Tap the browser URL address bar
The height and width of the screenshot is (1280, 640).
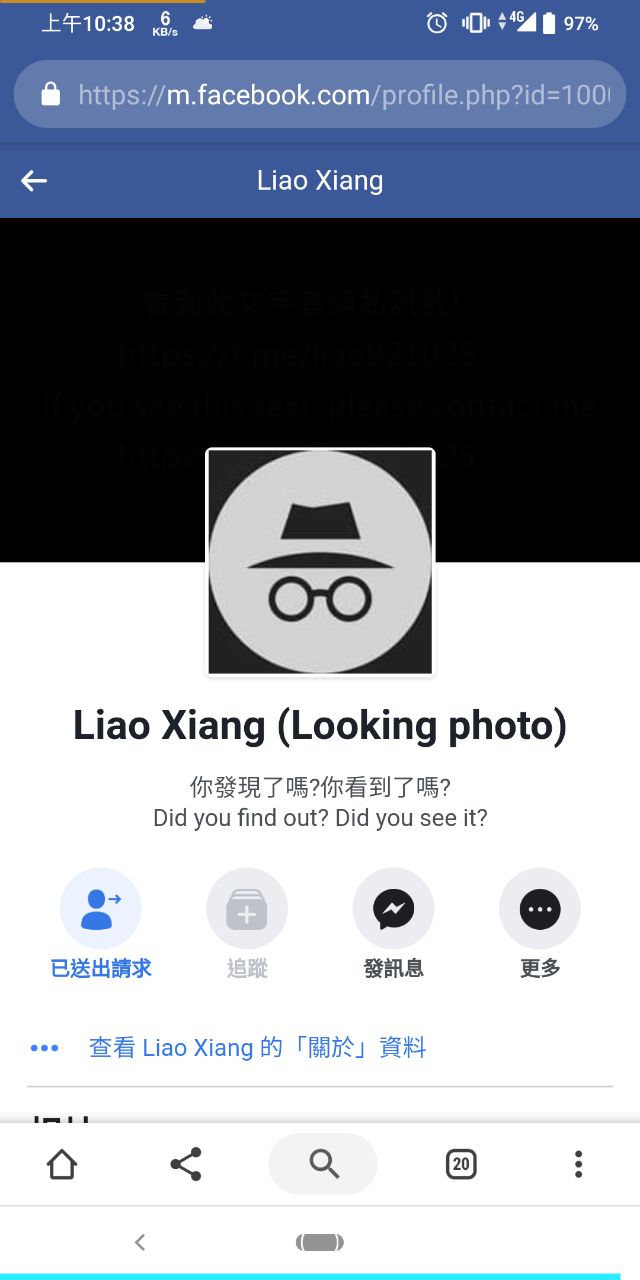[x=320, y=94]
